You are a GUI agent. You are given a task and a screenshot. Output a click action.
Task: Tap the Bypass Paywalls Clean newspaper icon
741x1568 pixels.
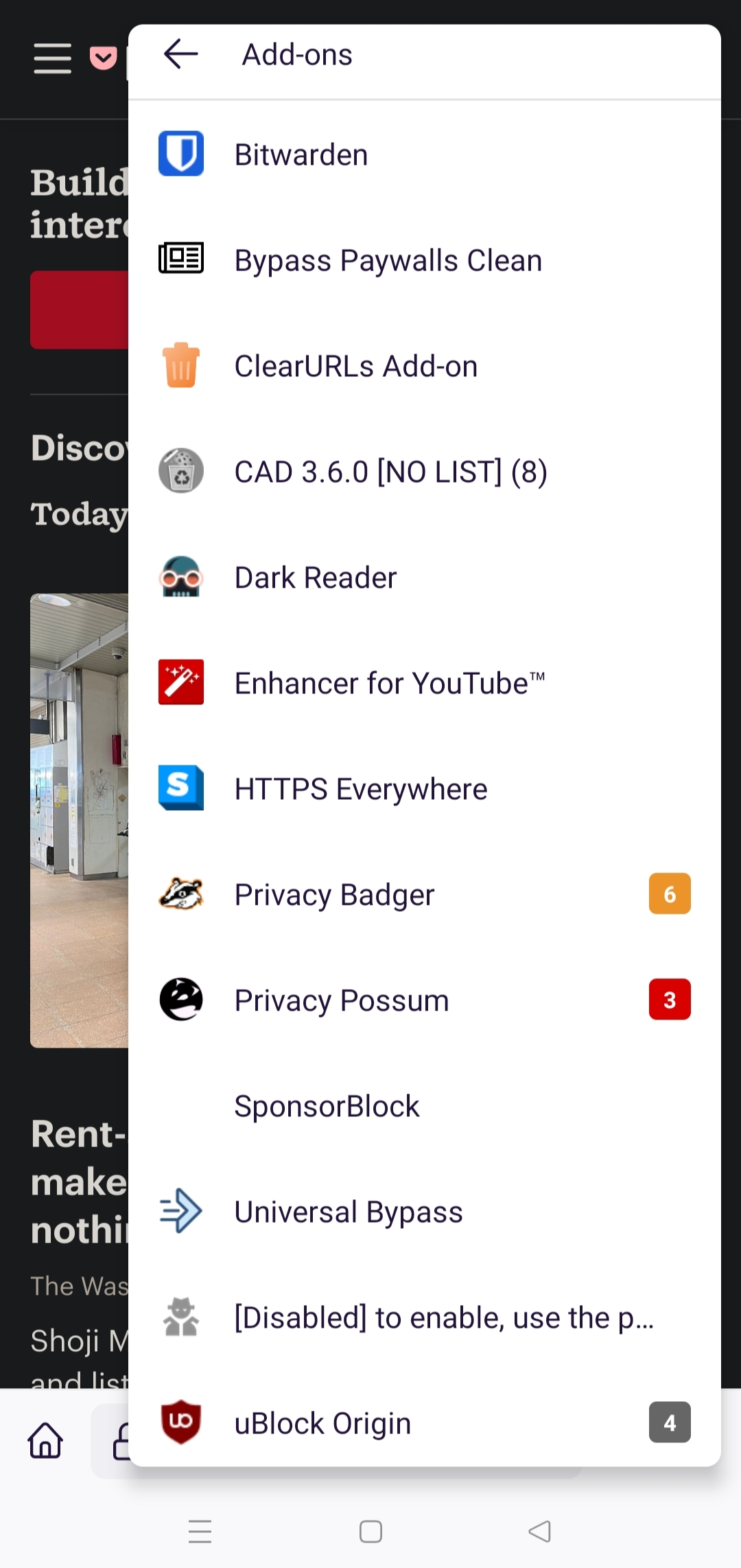tap(180, 260)
